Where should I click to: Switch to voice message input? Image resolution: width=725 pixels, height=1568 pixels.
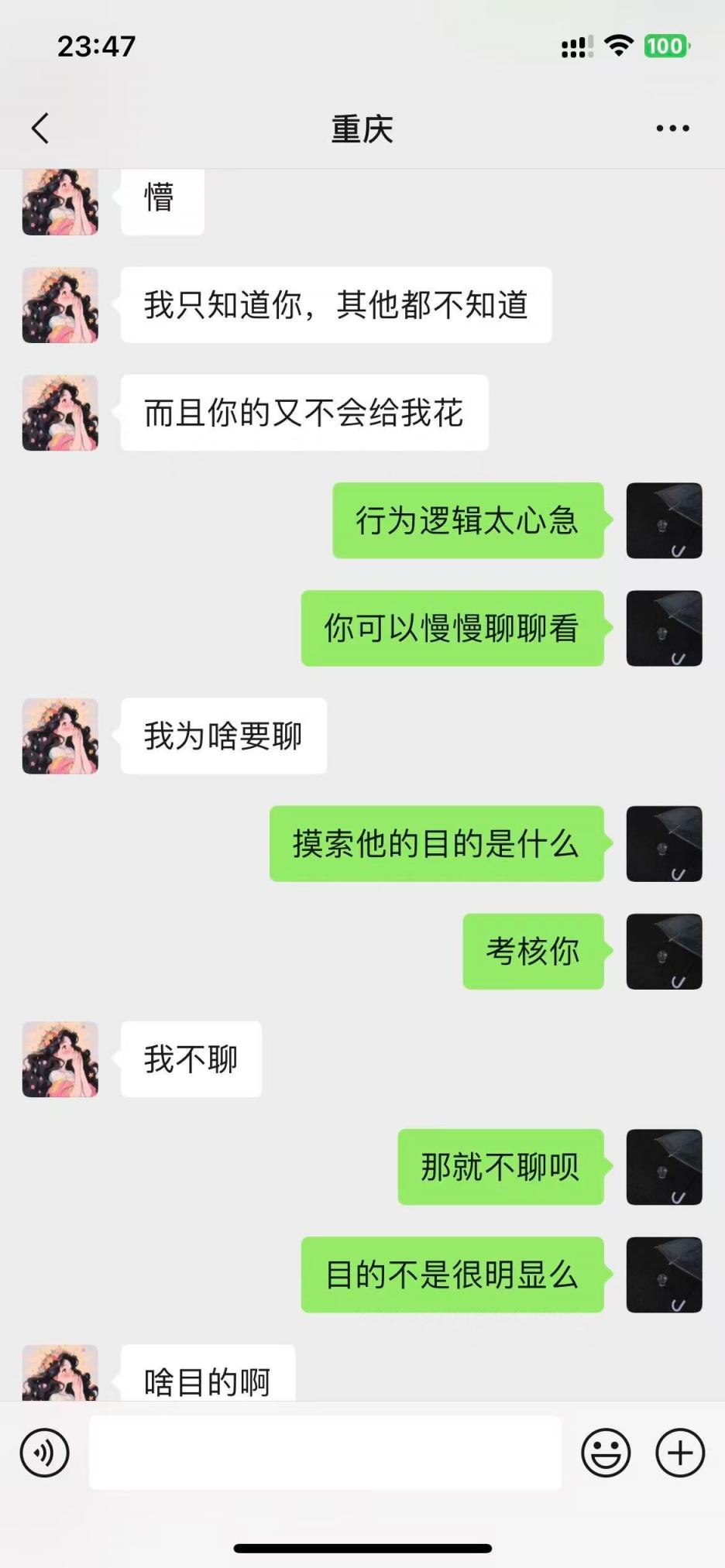(45, 1453)
